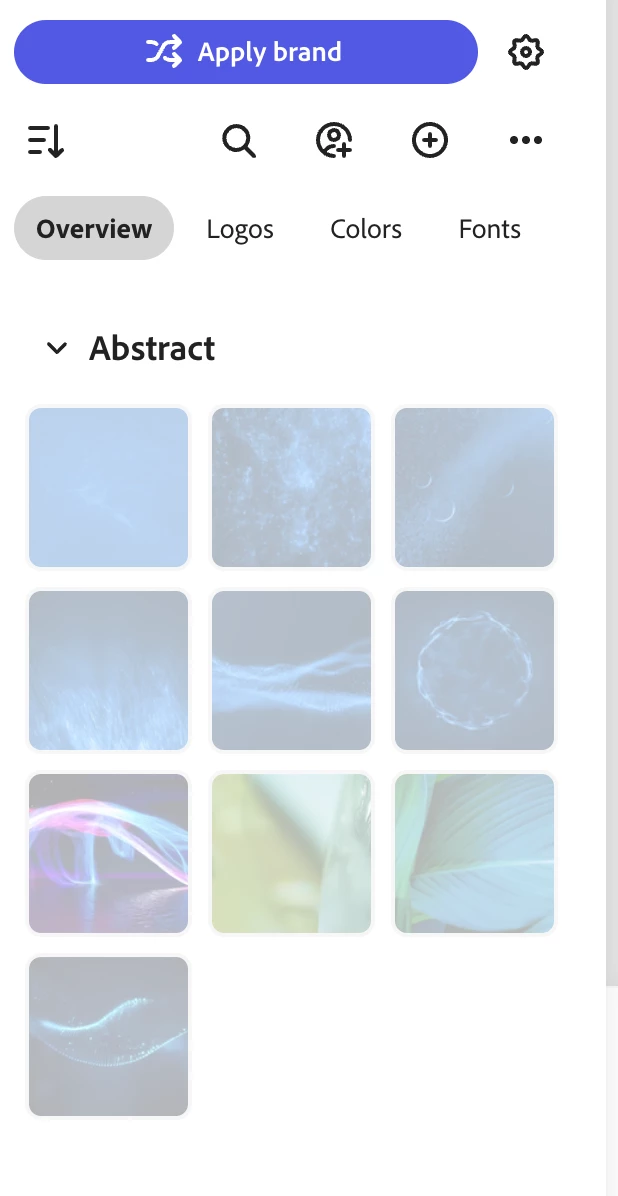
Task: Pick the crescent bubbles image
Action: pyautogui.click(x=474, y=487)
